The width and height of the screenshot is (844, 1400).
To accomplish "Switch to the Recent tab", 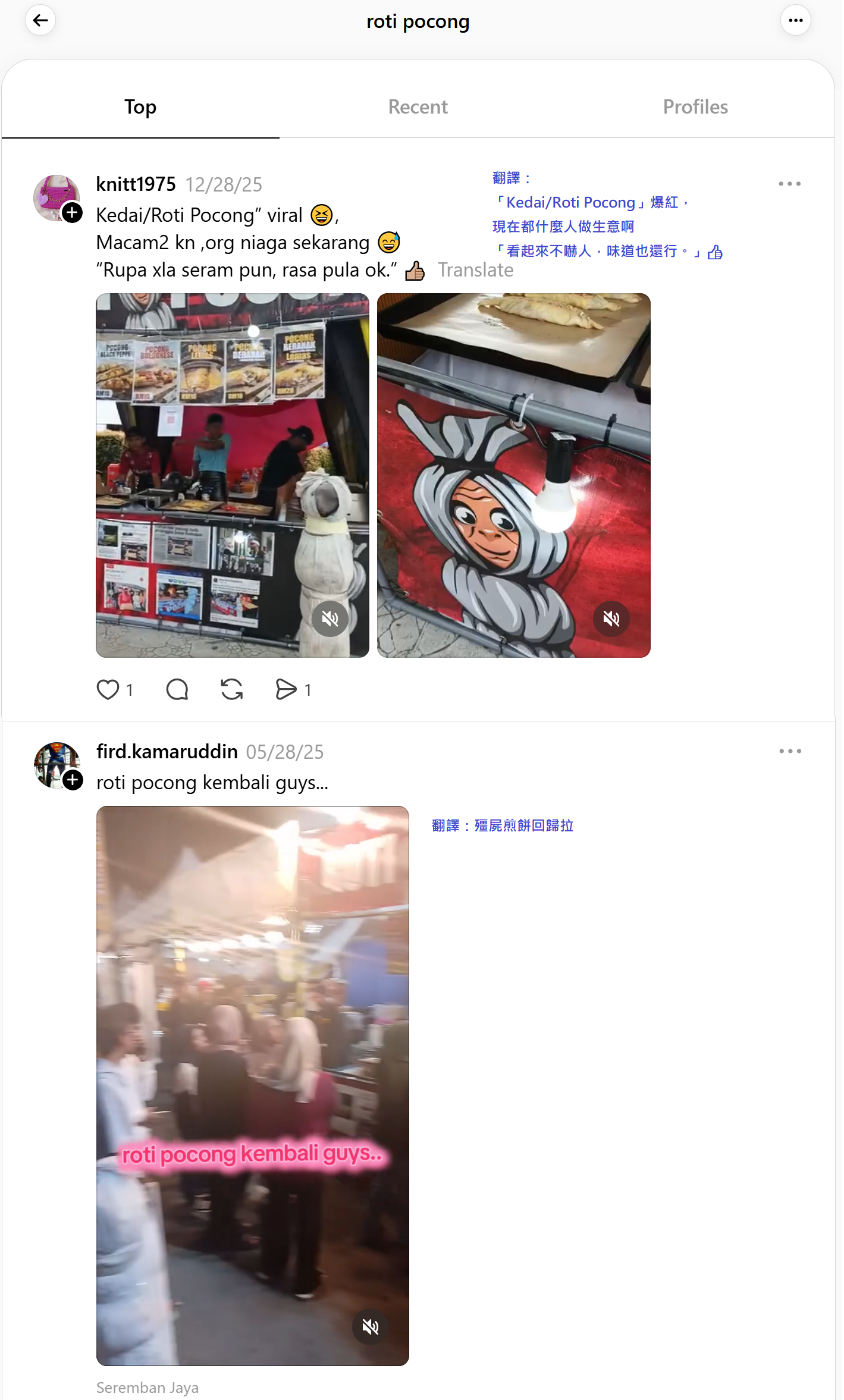I will click(418, 107).
